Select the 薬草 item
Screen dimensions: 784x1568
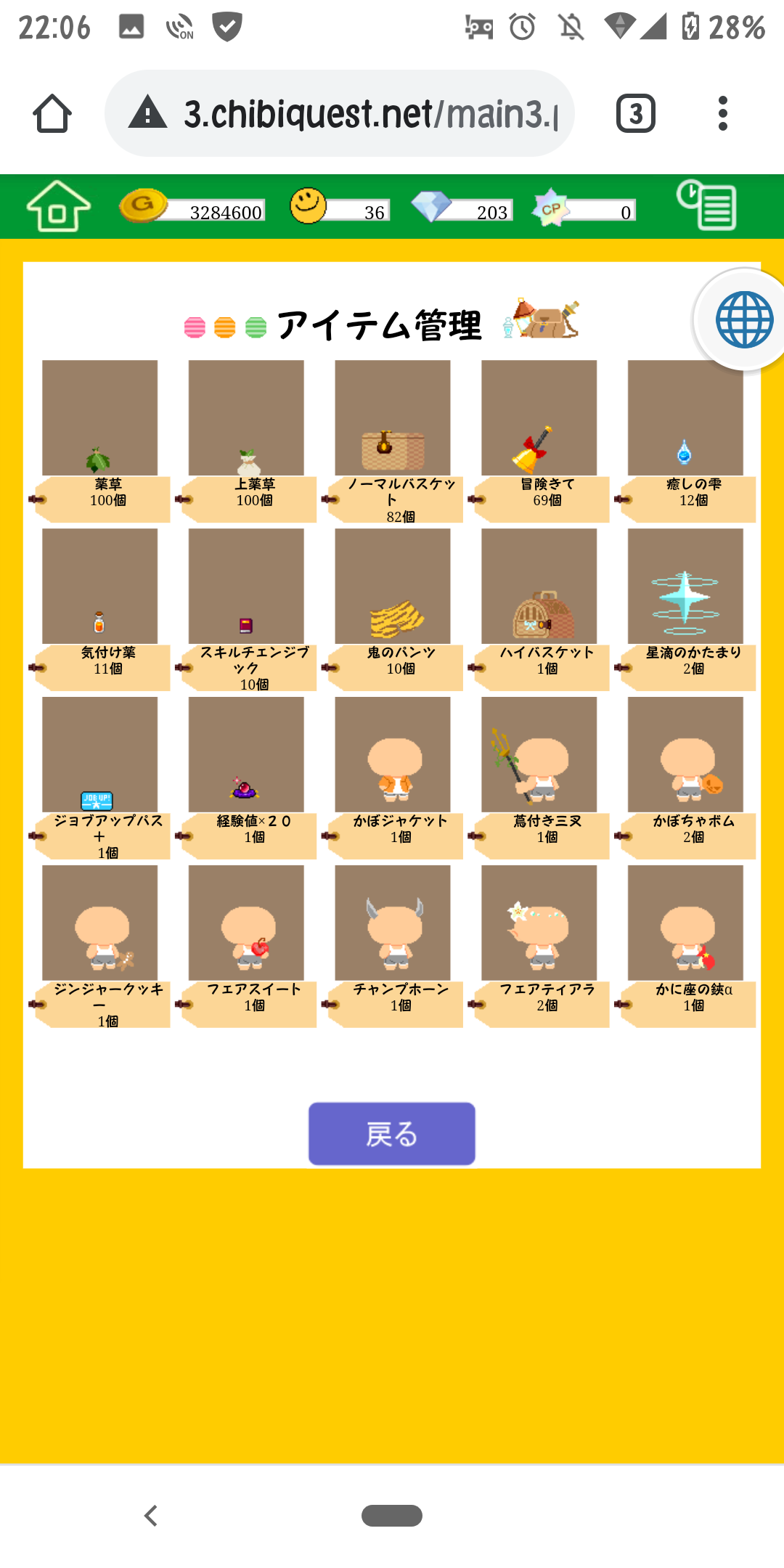pyautogui.click(x=100, y=420)
